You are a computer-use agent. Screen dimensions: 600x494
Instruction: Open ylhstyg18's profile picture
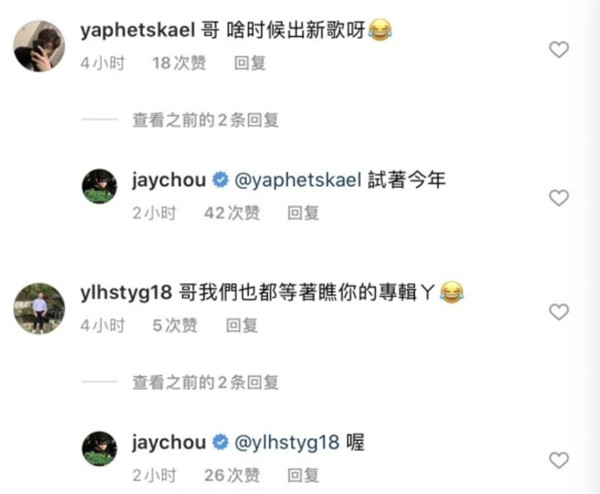(x=39, y=308)
